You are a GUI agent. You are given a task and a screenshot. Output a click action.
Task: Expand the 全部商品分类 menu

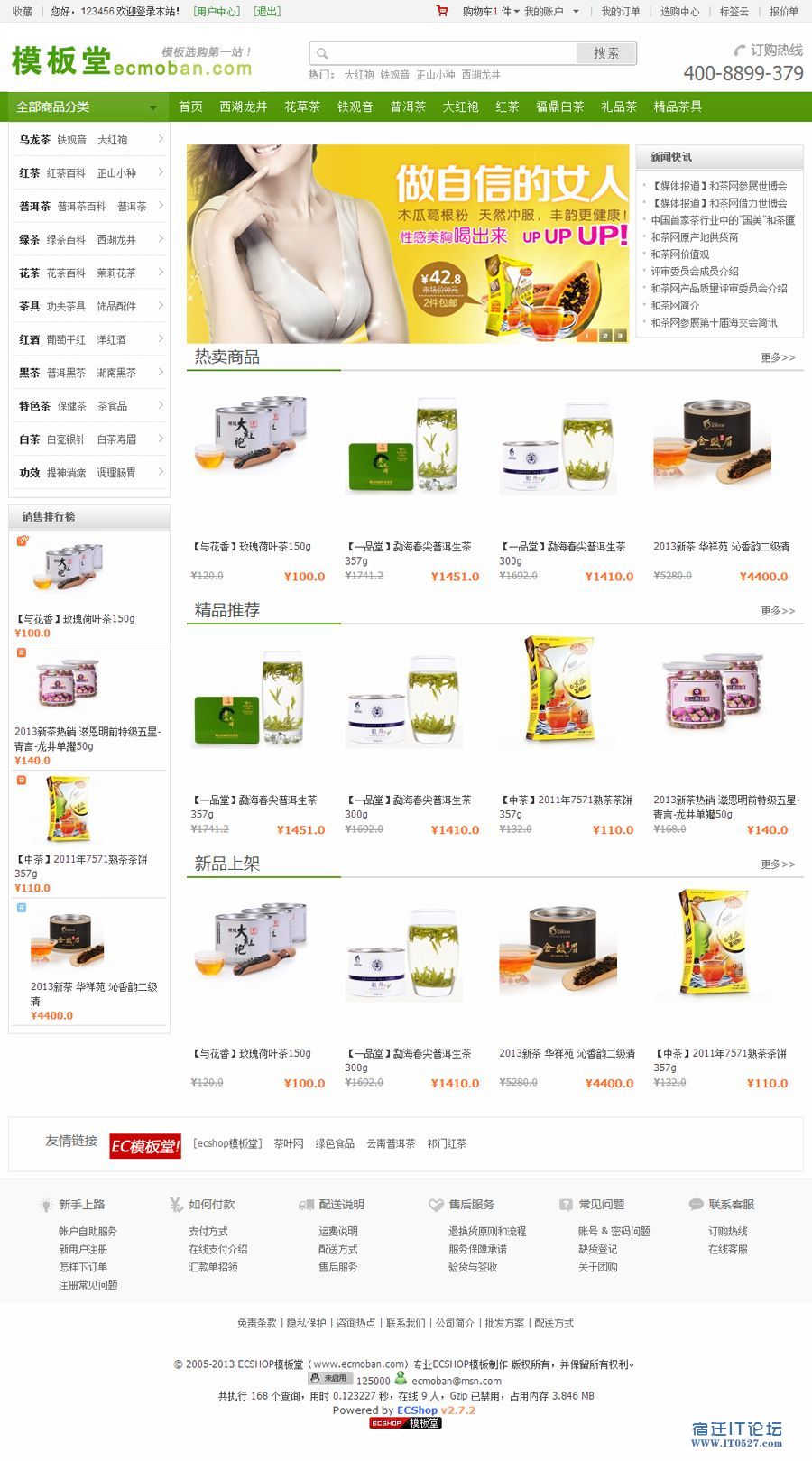pos(86,106)
